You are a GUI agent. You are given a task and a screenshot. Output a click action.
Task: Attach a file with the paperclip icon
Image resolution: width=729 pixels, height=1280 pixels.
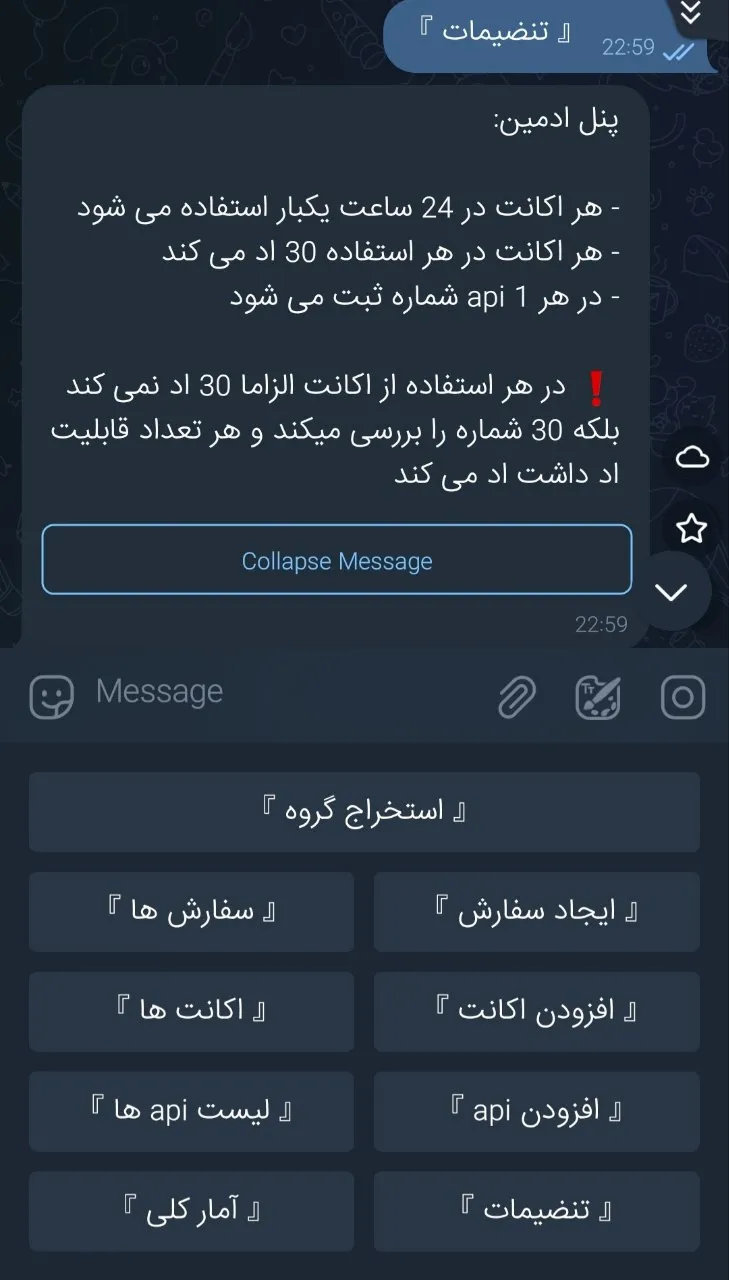click(x=517, y=697)
